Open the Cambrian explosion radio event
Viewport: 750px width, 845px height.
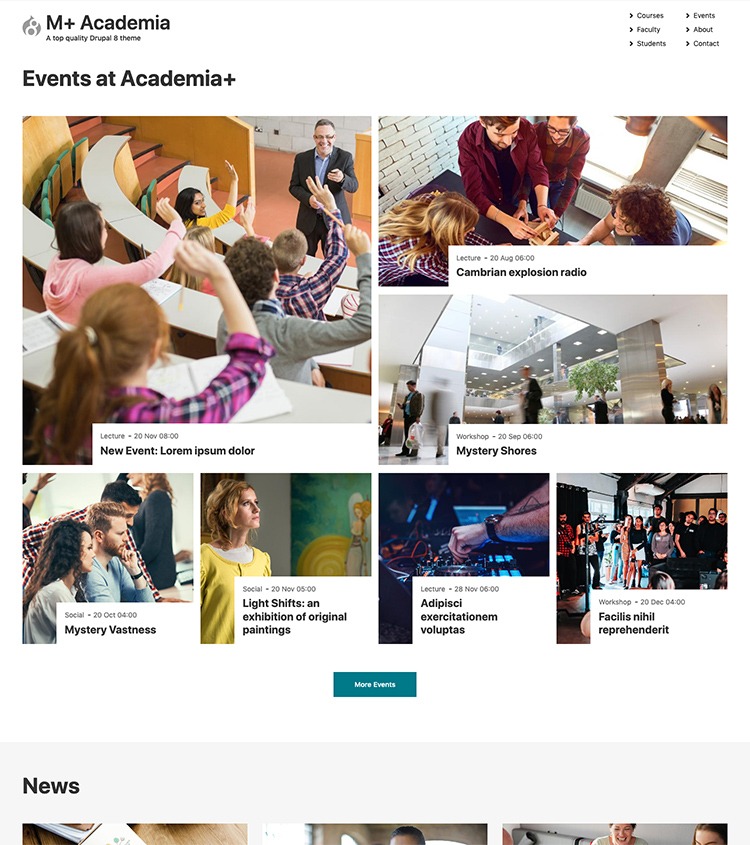click(x=521, y=273)
